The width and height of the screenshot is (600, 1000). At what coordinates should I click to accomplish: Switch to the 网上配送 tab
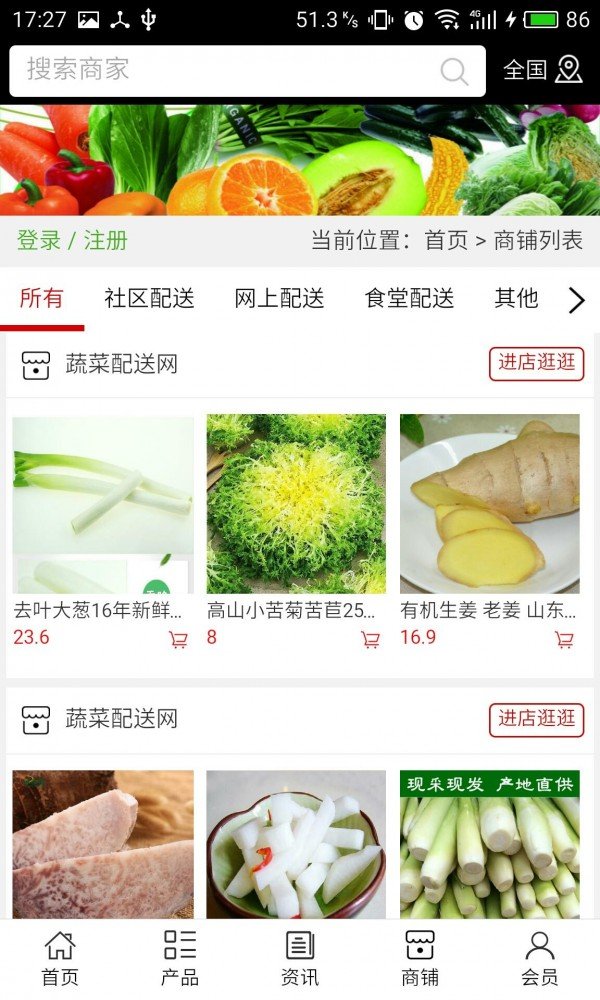coord(279,298)
